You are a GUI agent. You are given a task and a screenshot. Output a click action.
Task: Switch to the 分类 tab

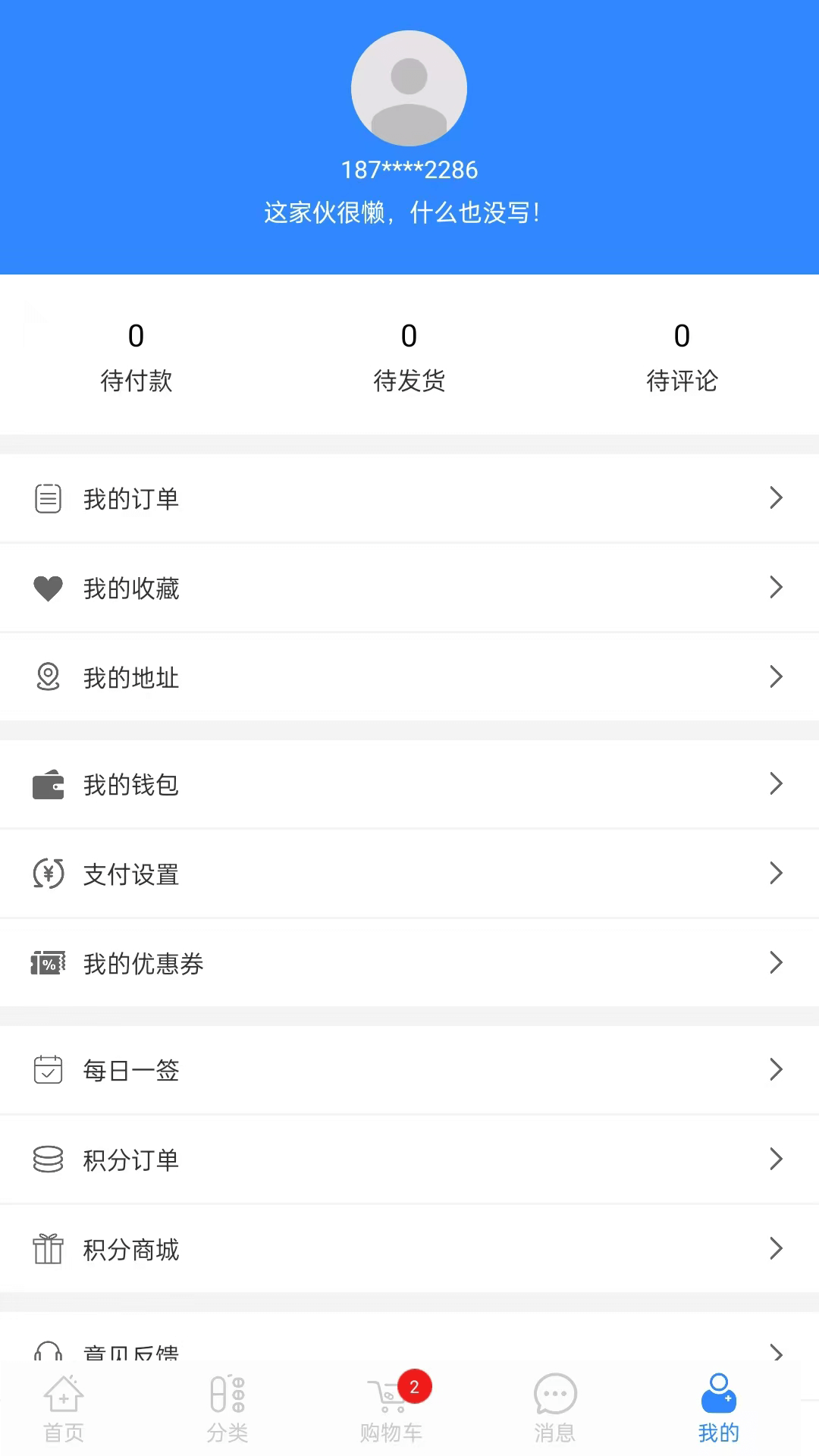[x=227, y=1409]
